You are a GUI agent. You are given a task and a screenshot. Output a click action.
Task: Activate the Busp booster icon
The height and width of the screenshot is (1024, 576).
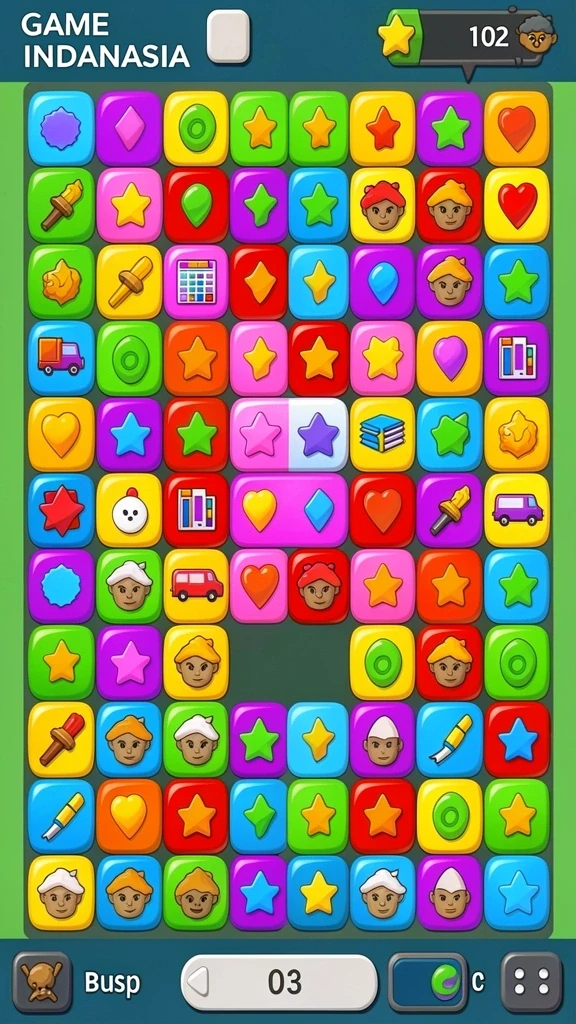[42, 982]
